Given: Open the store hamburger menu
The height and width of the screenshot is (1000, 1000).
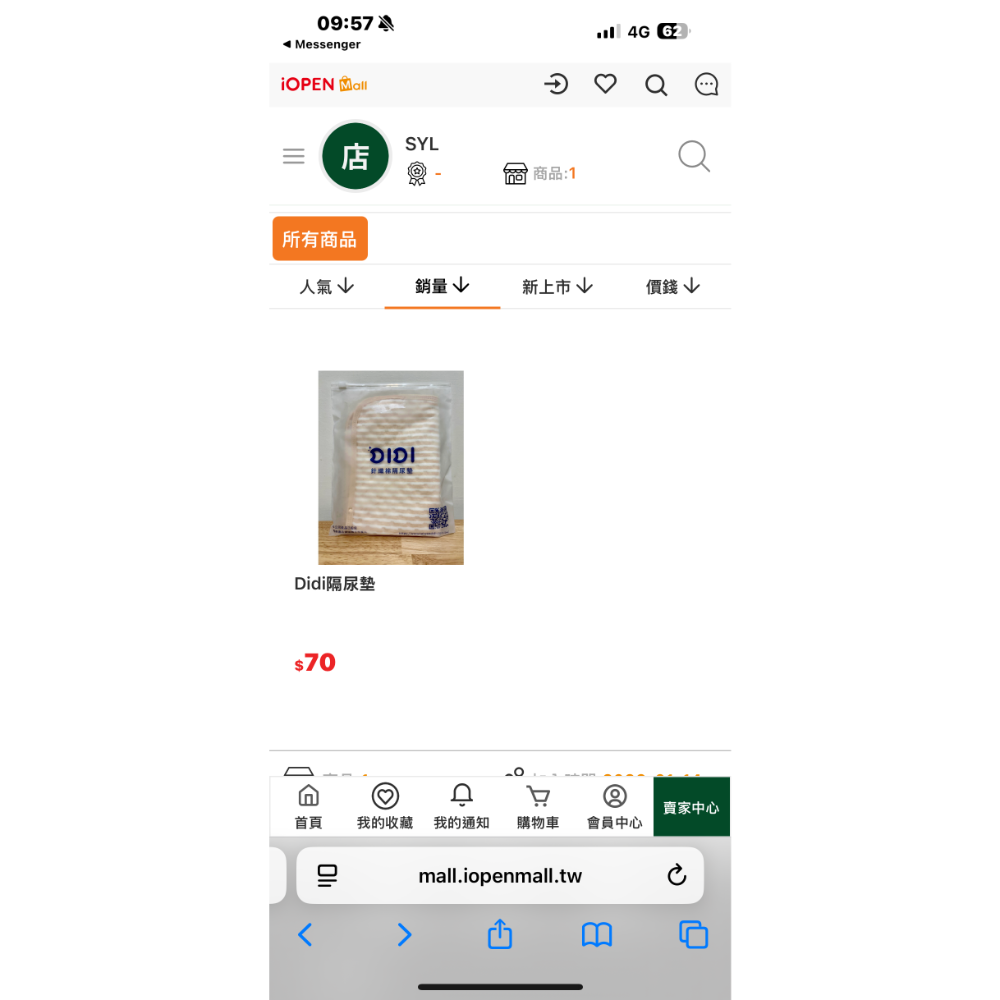Looking at the screenshot, I should [293, 156].
